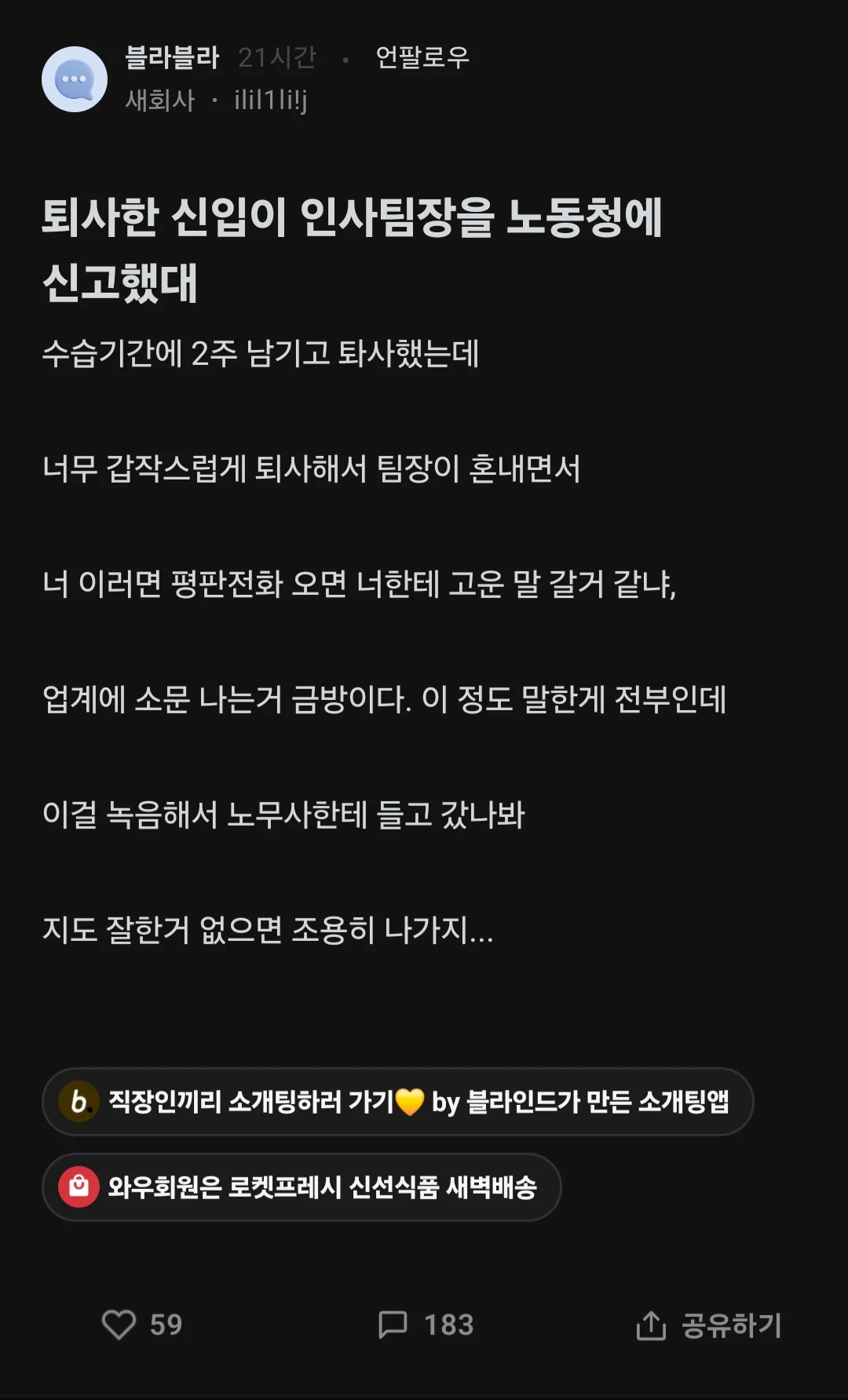Share the post via 공유하기
848x1400 pixels.
[x=708, y=1325]
